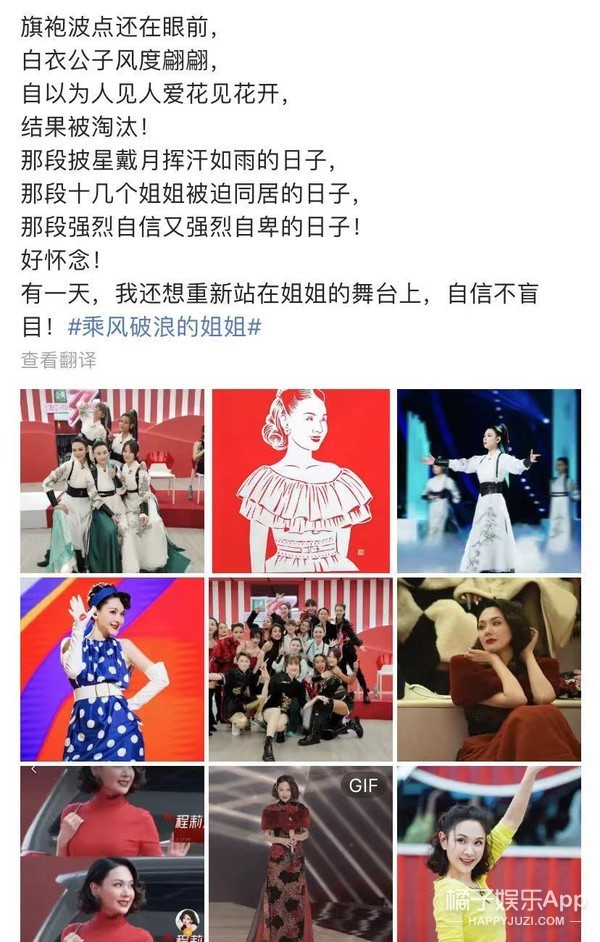Open the yellow top raised-arm photo
The height and width of the screenshot is (942, 600).
click(x=488, y=853)
